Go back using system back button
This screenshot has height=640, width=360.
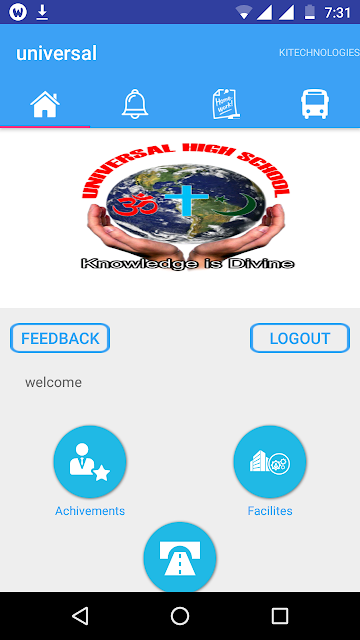[x=80, y=616]
